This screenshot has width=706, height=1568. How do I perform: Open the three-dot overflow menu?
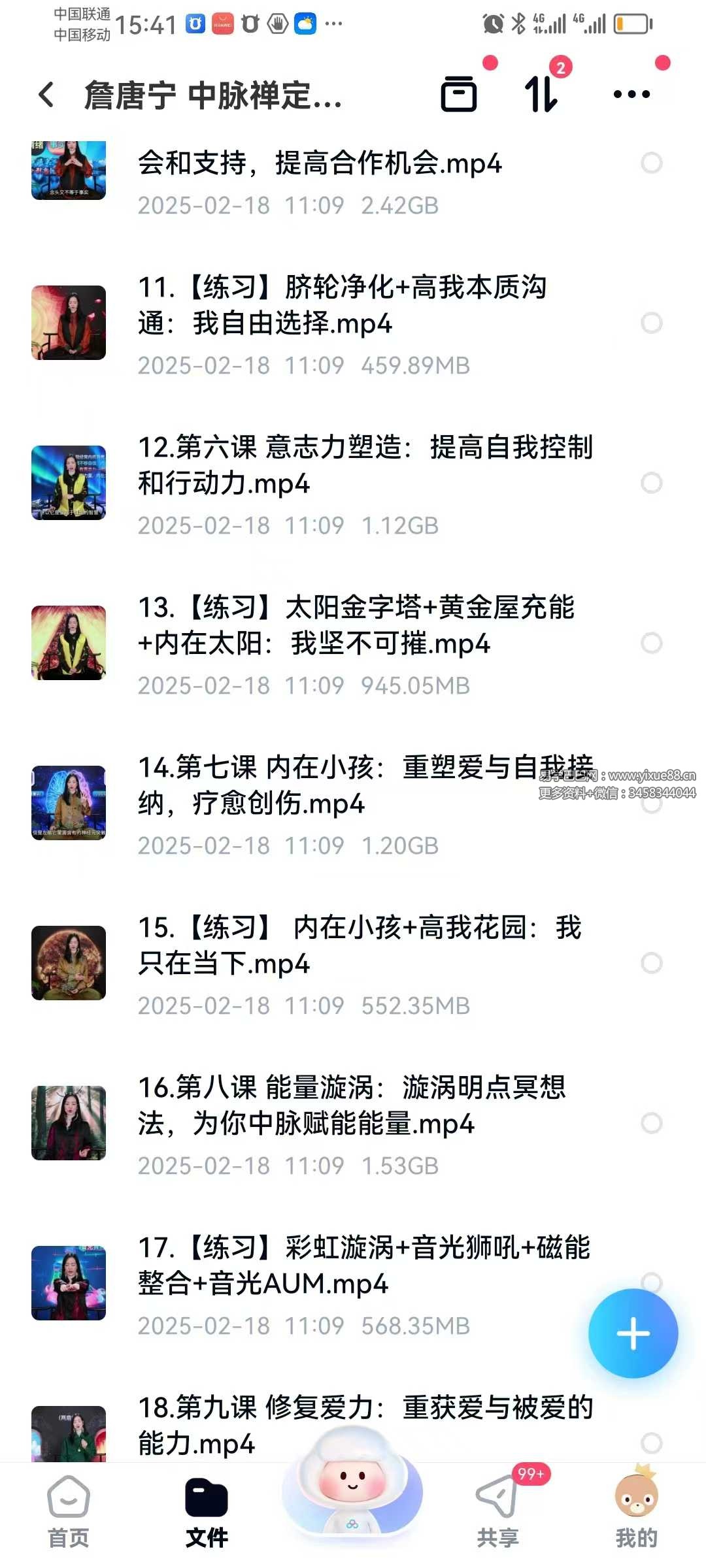tap(631, 95)
